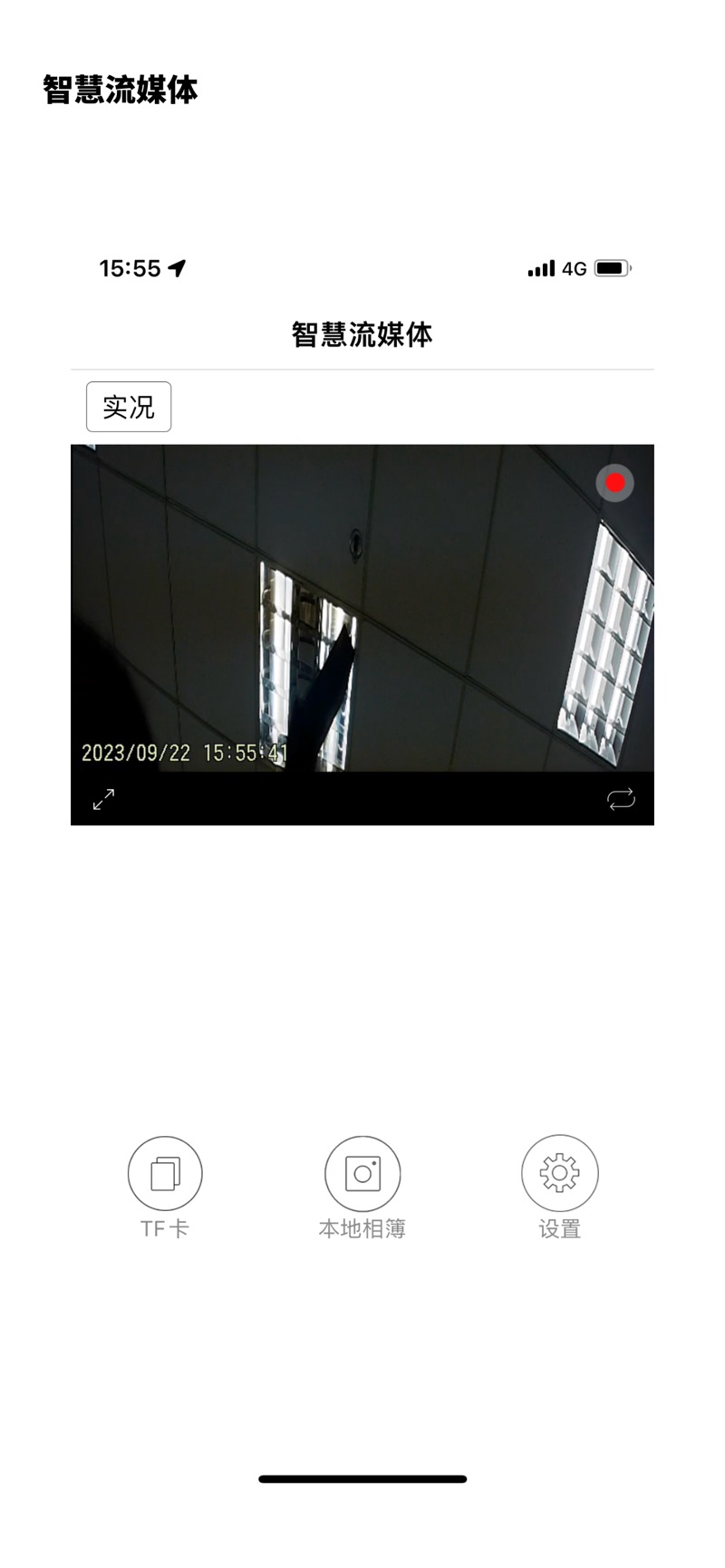The width and height of the screenshot is (725, 1568).
Task: Open the TF卡 storage icon
Action: (164, 1172)
